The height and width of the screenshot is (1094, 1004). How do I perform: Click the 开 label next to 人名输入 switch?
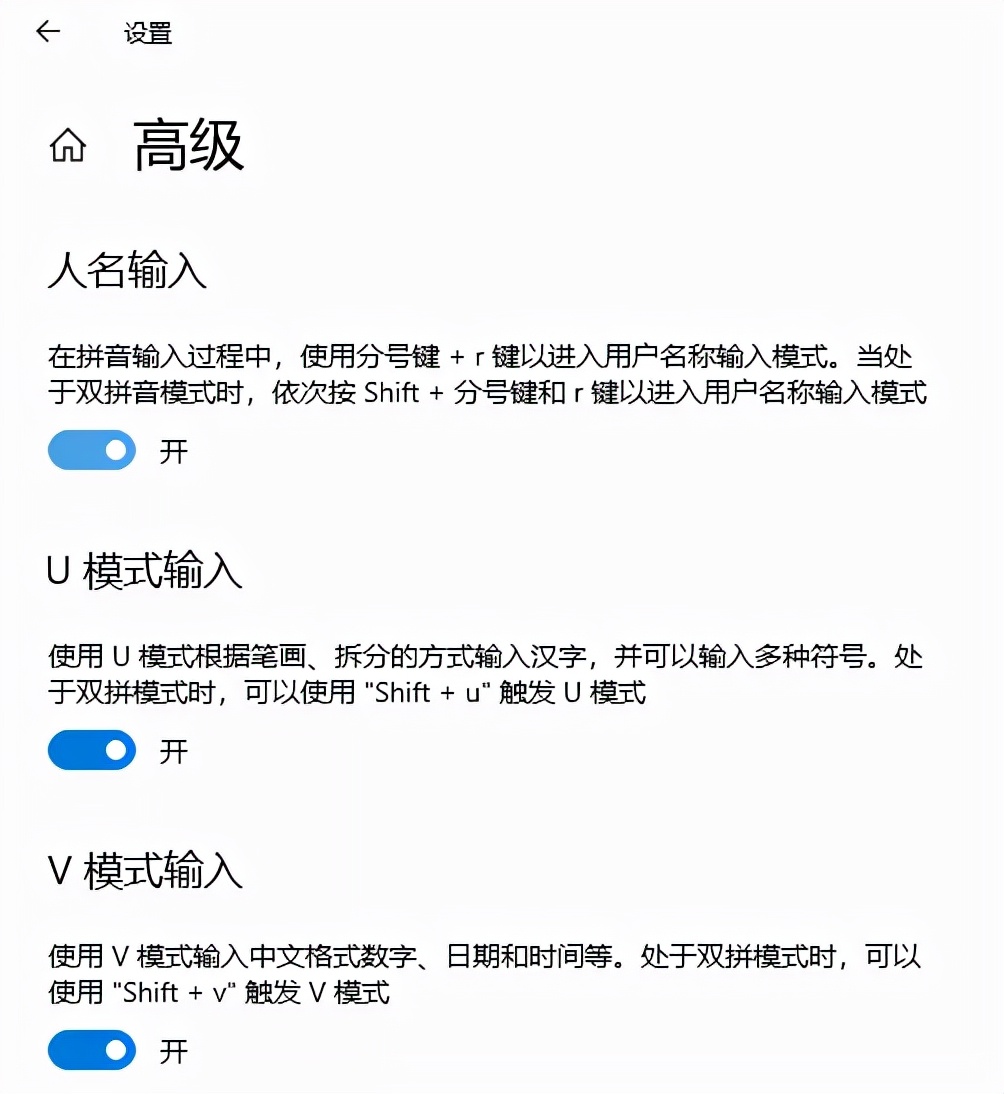pyautogui.click(x=175, y=451)
